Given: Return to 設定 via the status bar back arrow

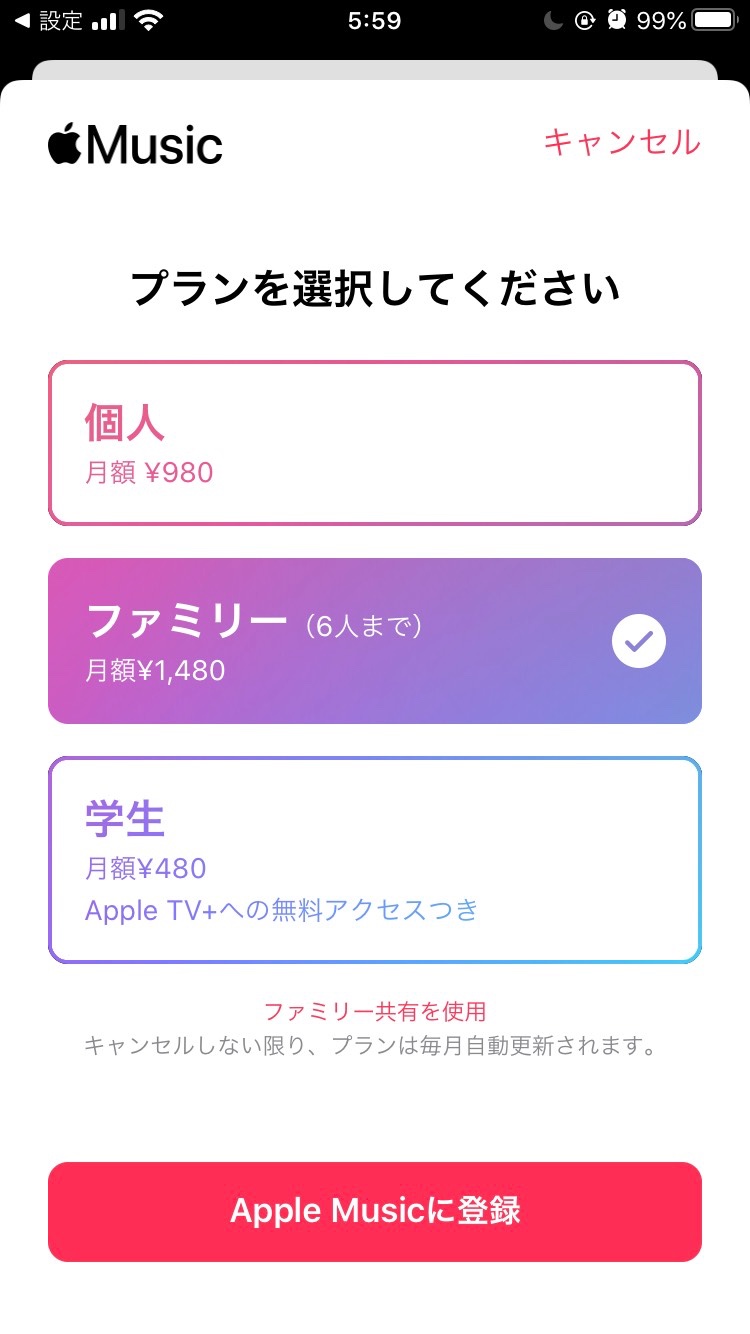Looking at the screenshot, I should 48,20.
